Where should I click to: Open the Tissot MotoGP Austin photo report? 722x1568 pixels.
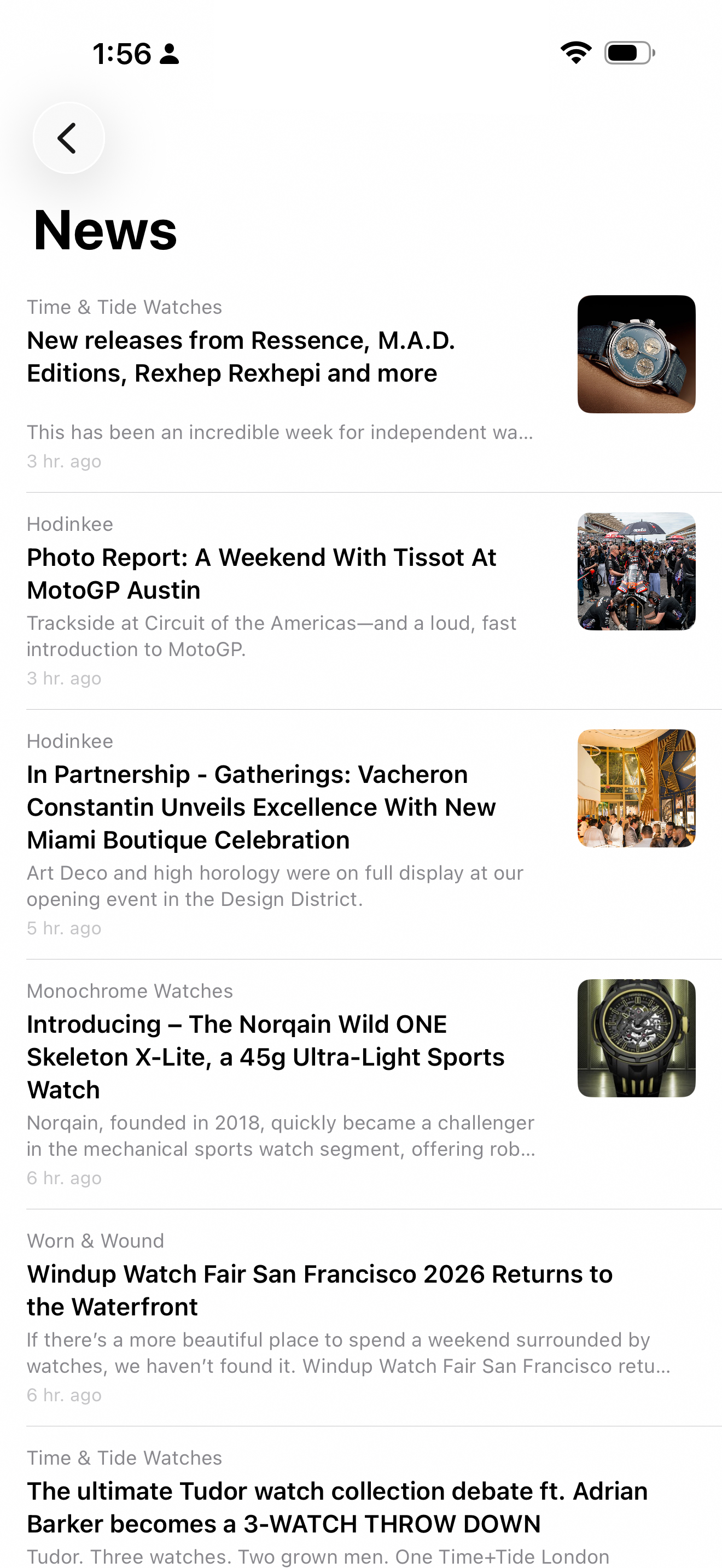point(262,574)
